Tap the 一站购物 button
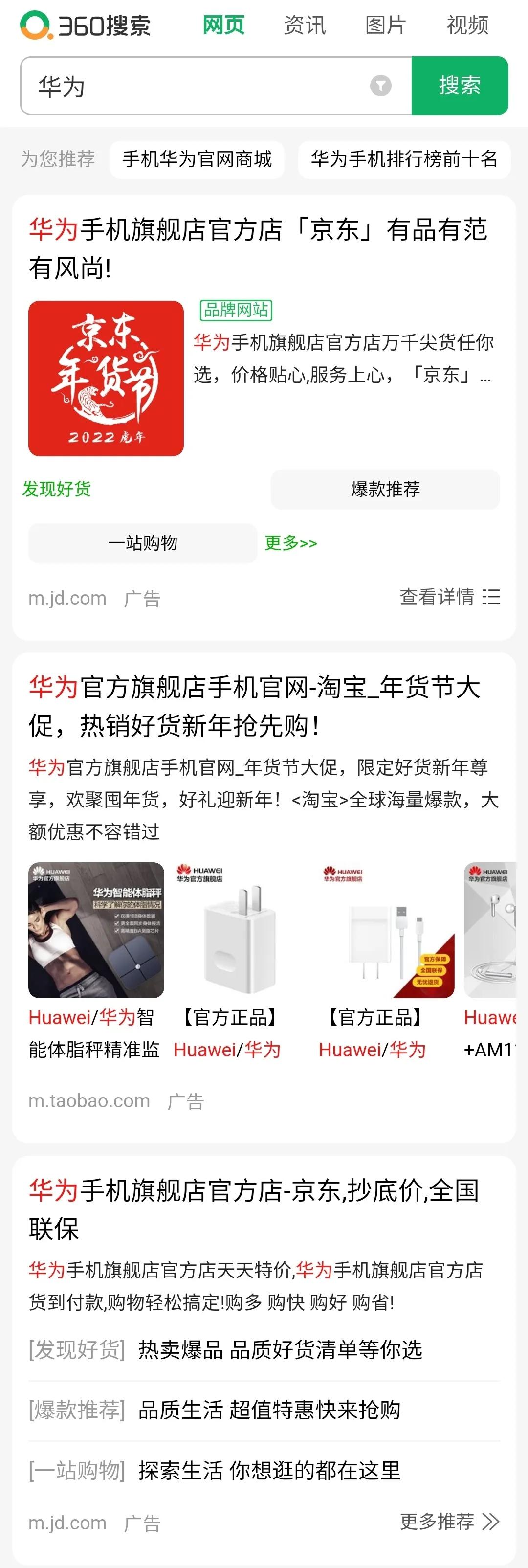Image resolution: width=528 pixels, height=1568 pixels. pos(142,542)
